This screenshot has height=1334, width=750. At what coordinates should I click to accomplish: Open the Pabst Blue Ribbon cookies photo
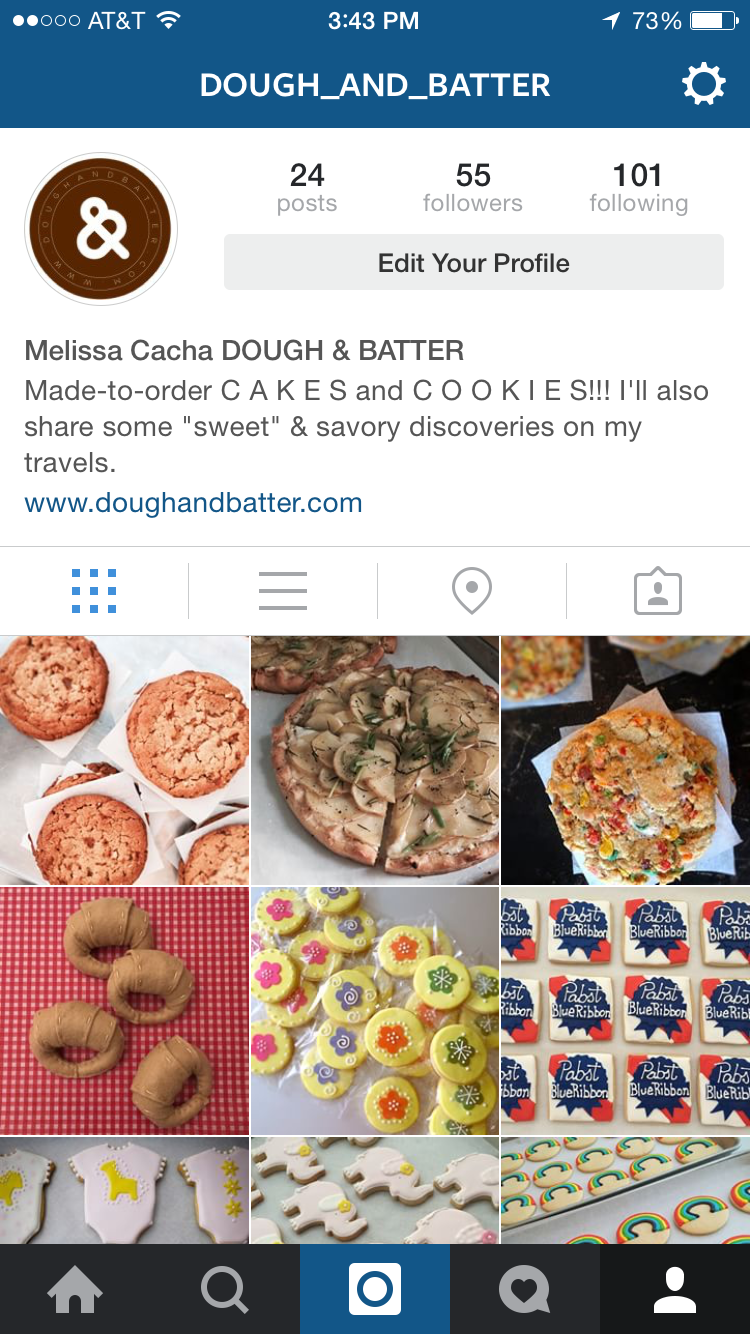624,1010
